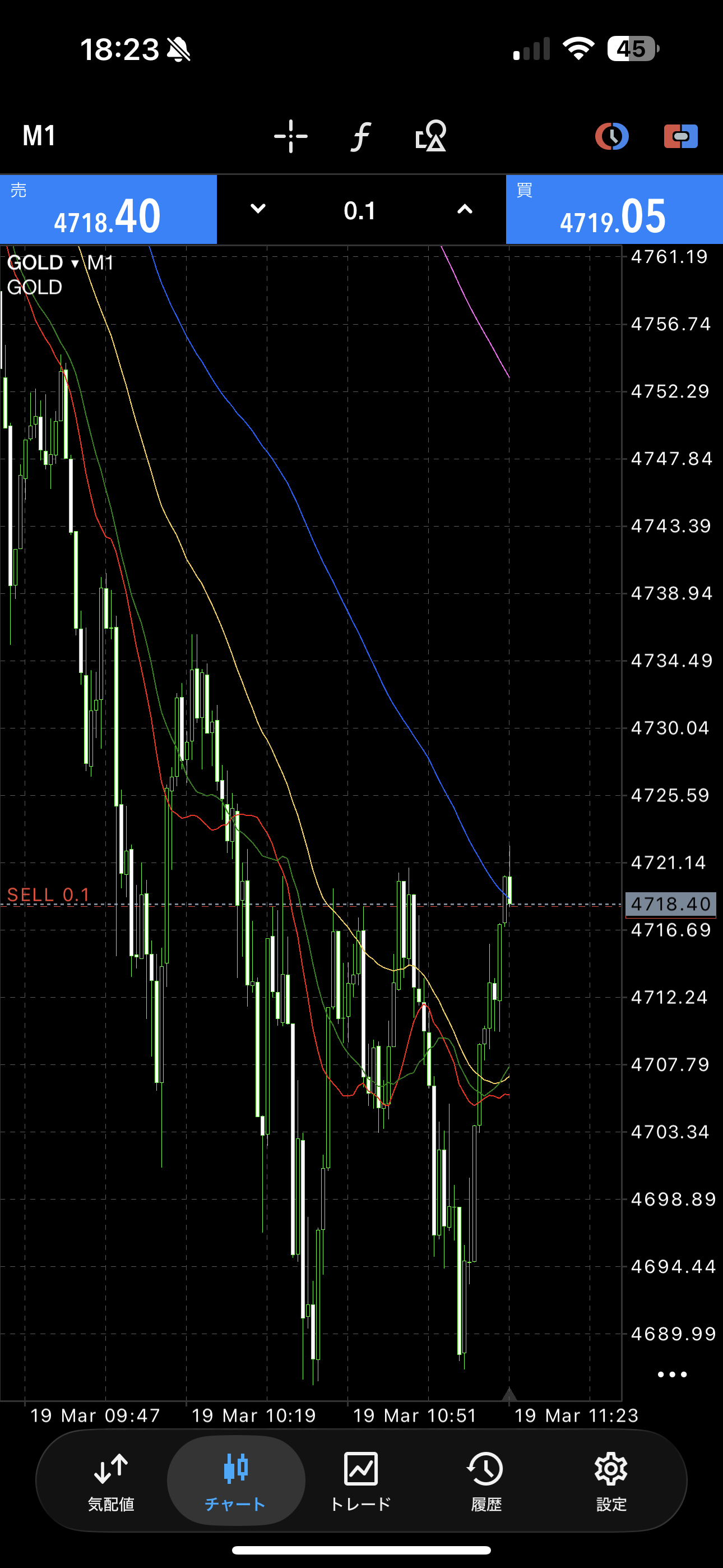Viewport: 723px width, 1568px height.
Task: Open the new order trade icon
Action: point(680,136)
